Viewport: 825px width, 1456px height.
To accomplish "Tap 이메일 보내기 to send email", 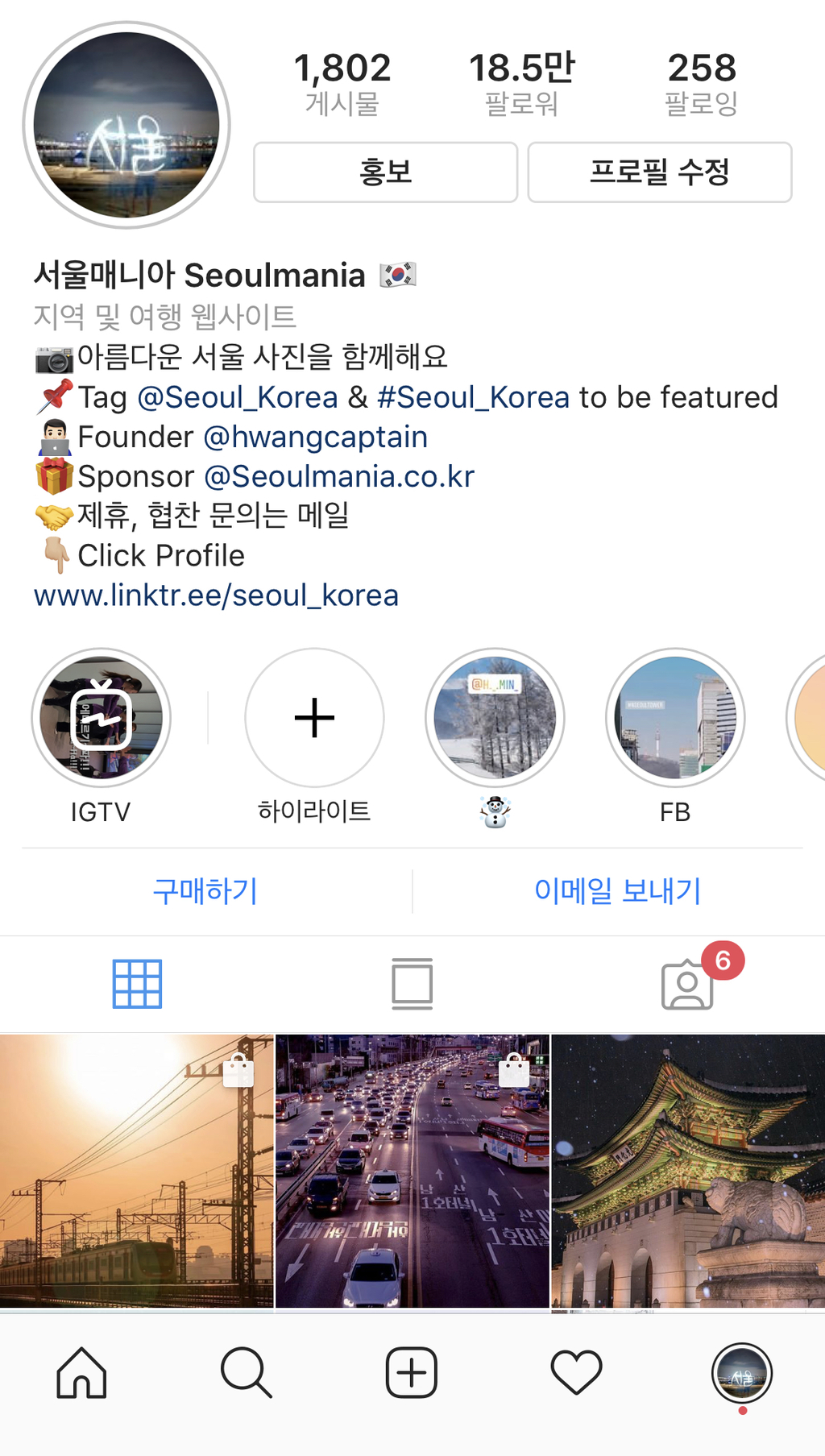I will [x=618, y=891].
